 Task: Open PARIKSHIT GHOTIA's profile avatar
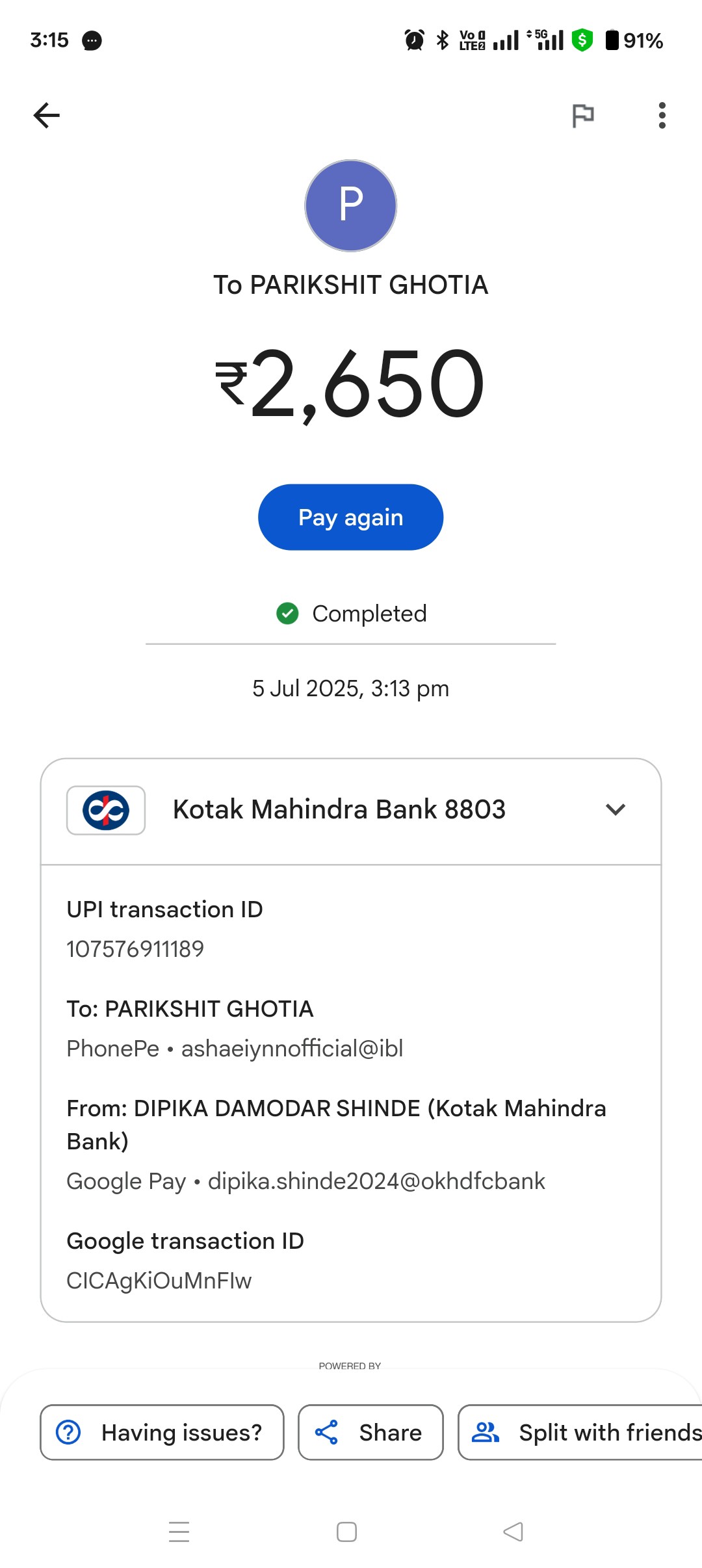[351, 205]
